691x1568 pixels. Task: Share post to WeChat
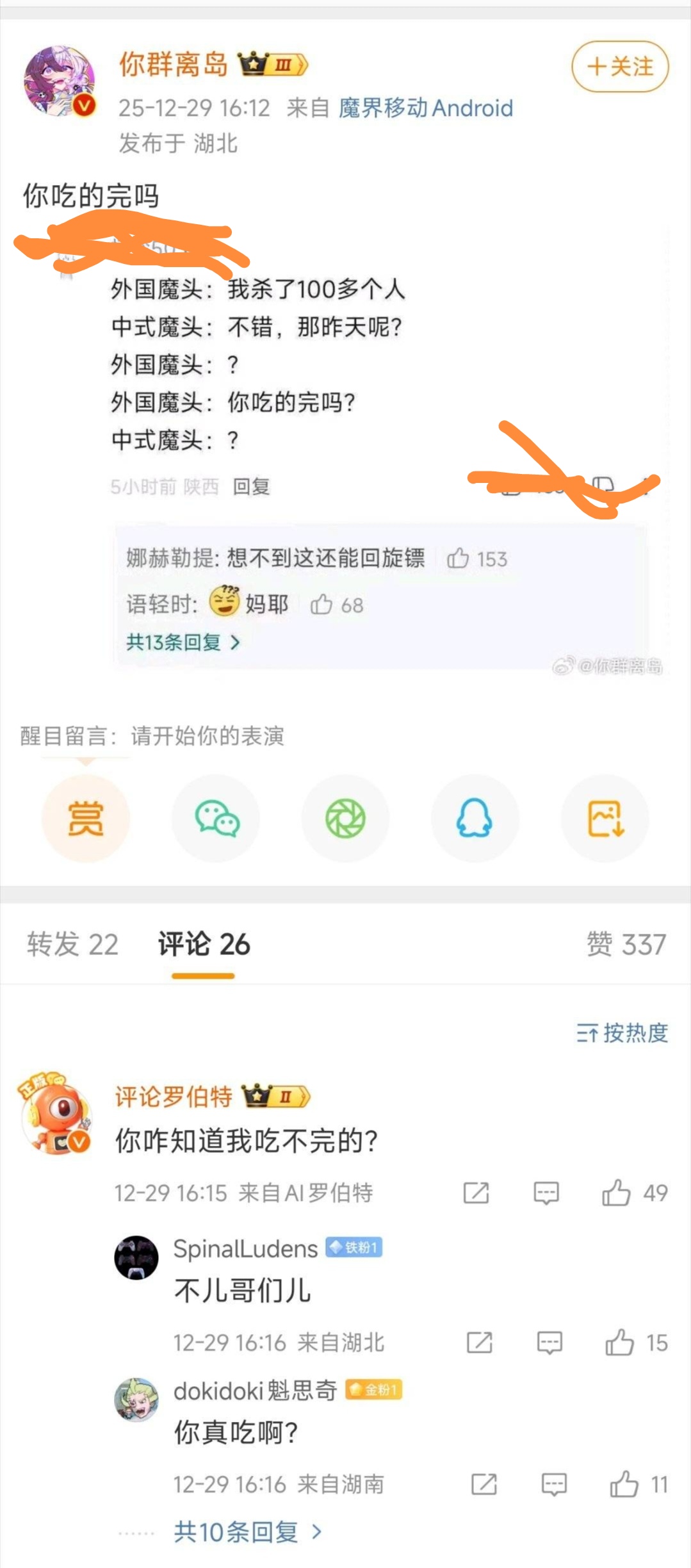pos(216,818)
